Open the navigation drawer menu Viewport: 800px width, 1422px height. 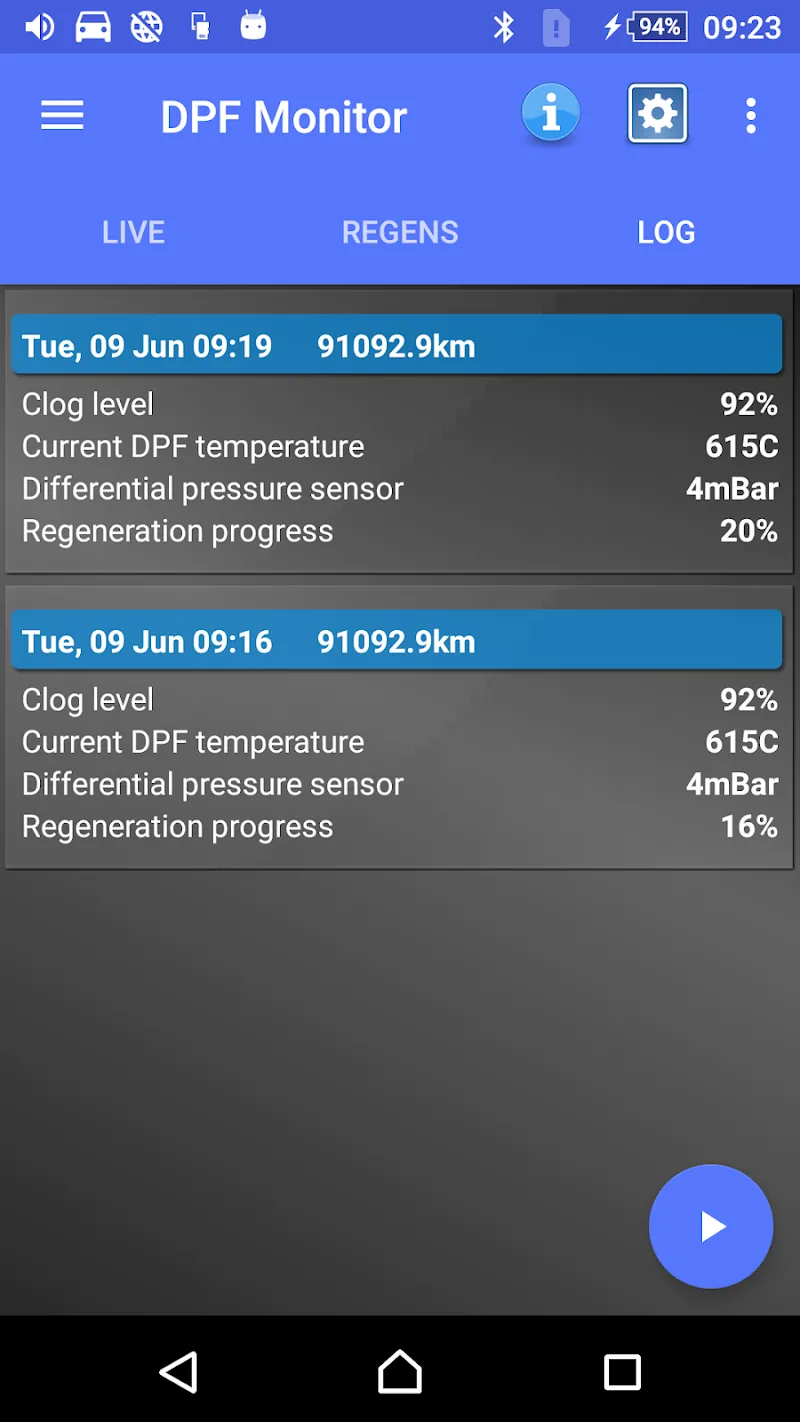(x=62, y=115)
